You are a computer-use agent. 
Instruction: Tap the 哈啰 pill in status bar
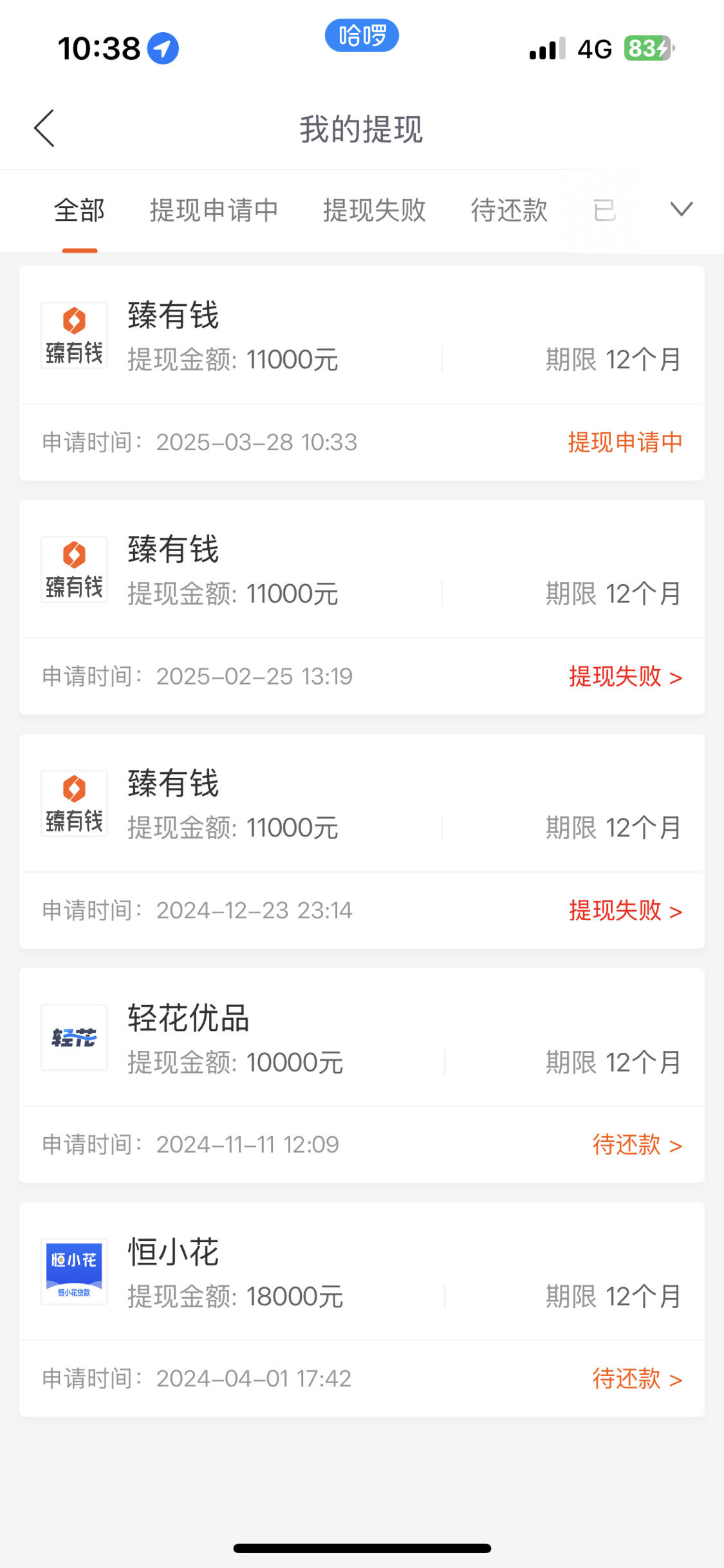362,35
